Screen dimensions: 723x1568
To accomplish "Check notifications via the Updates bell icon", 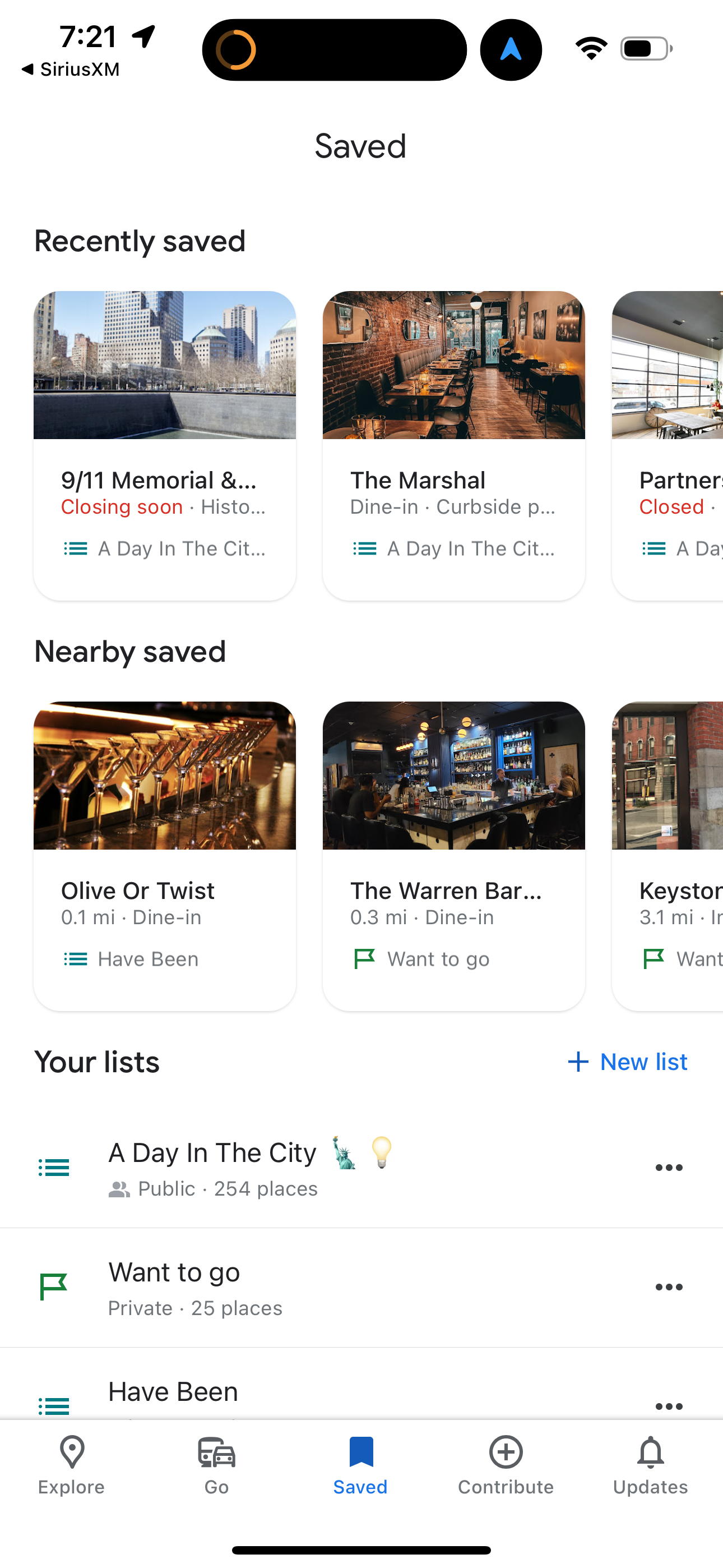I will pyautogui.click(x=650, y=1452).
